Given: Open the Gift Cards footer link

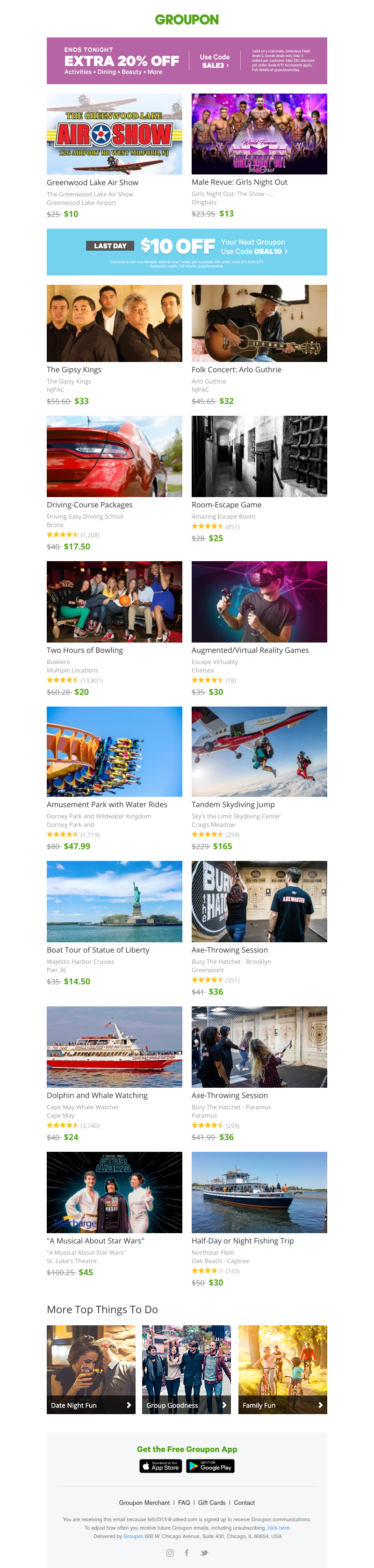Looking at the screenshot, I should (x=212, y=1502).
